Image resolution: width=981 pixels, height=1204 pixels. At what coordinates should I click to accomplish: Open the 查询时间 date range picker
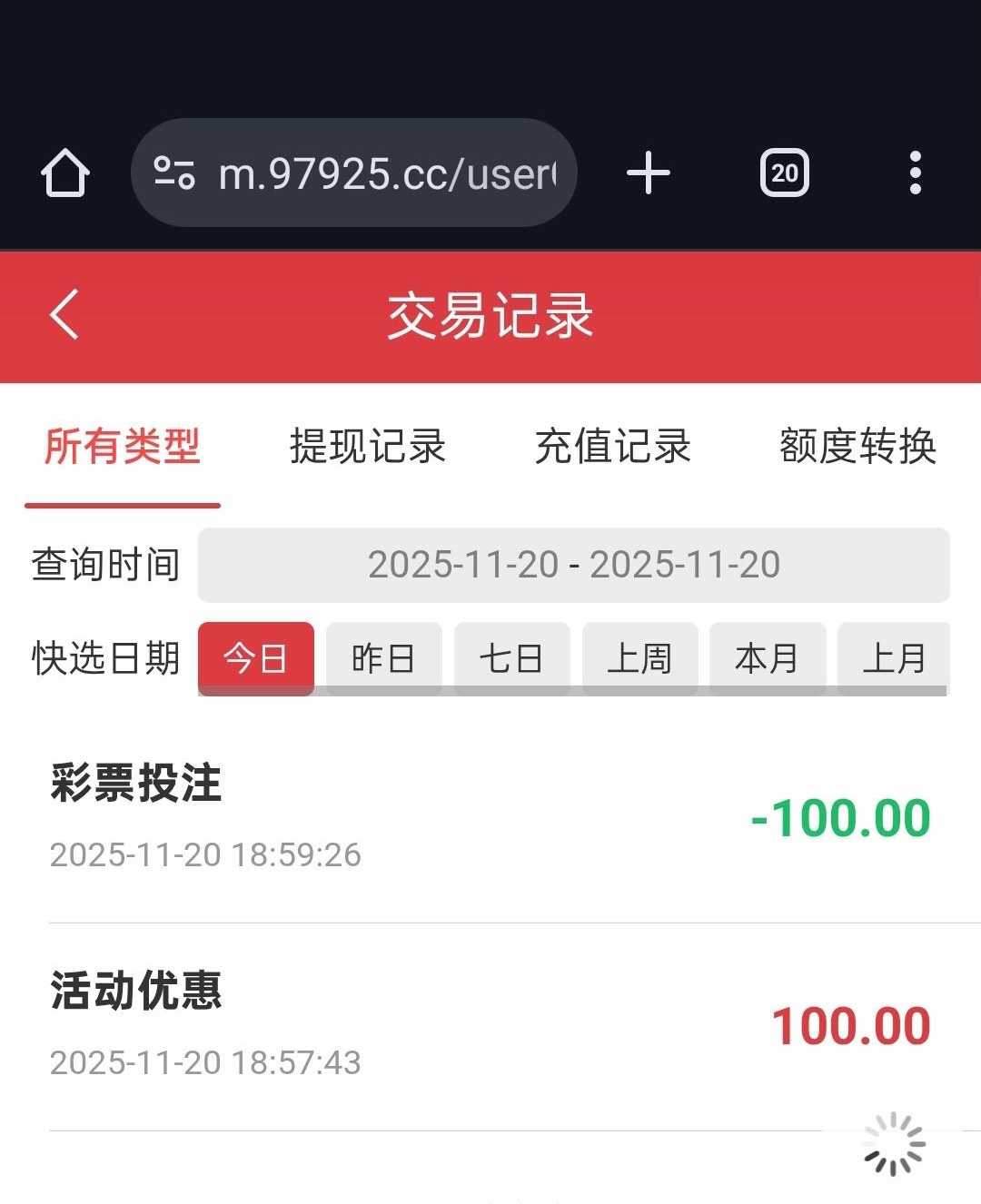point(573,565)
